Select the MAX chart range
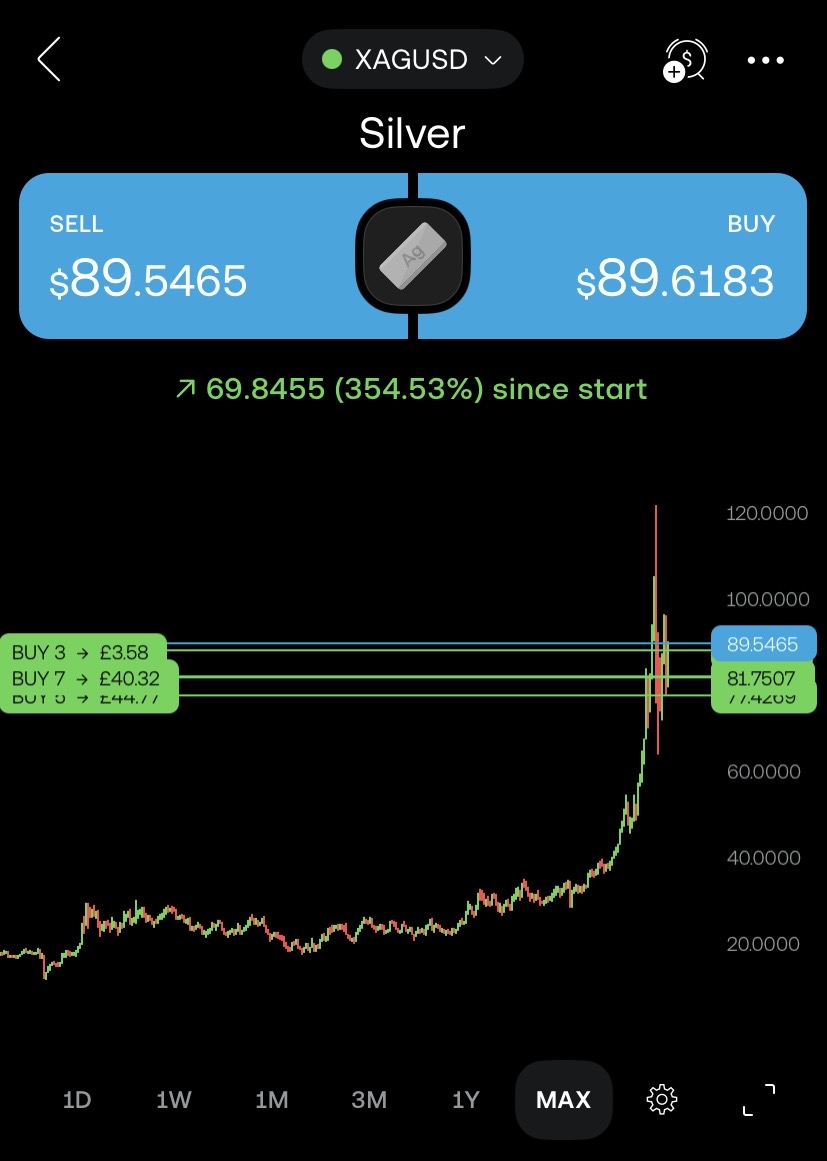Viewport: 827px width, 1161px height. [563, 1100]
